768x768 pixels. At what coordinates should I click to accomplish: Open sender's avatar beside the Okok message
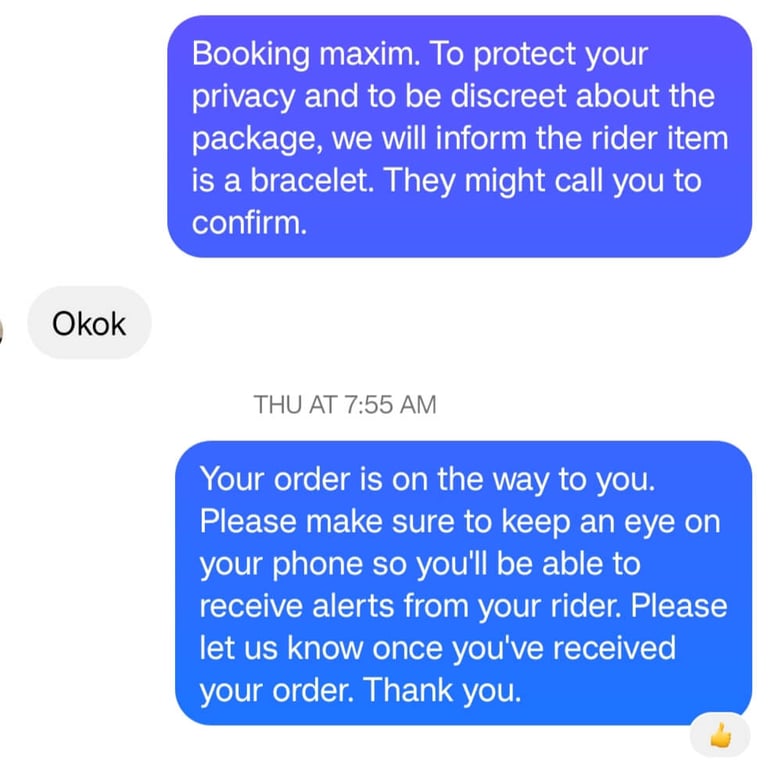pos(3,330)
